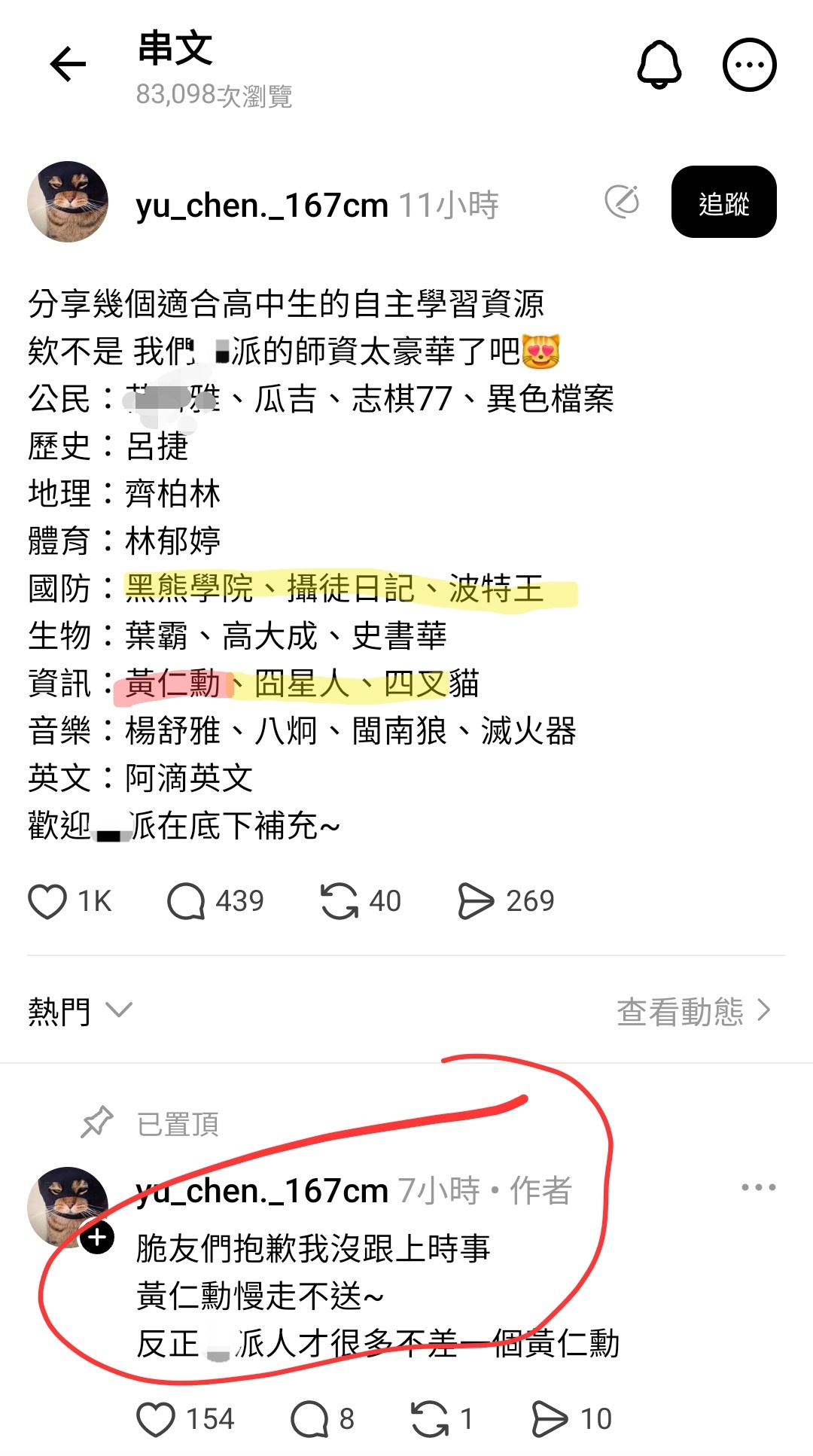
Task: Open the pinned reply's three-dot menu
Action: click(x=758, y=1187)
